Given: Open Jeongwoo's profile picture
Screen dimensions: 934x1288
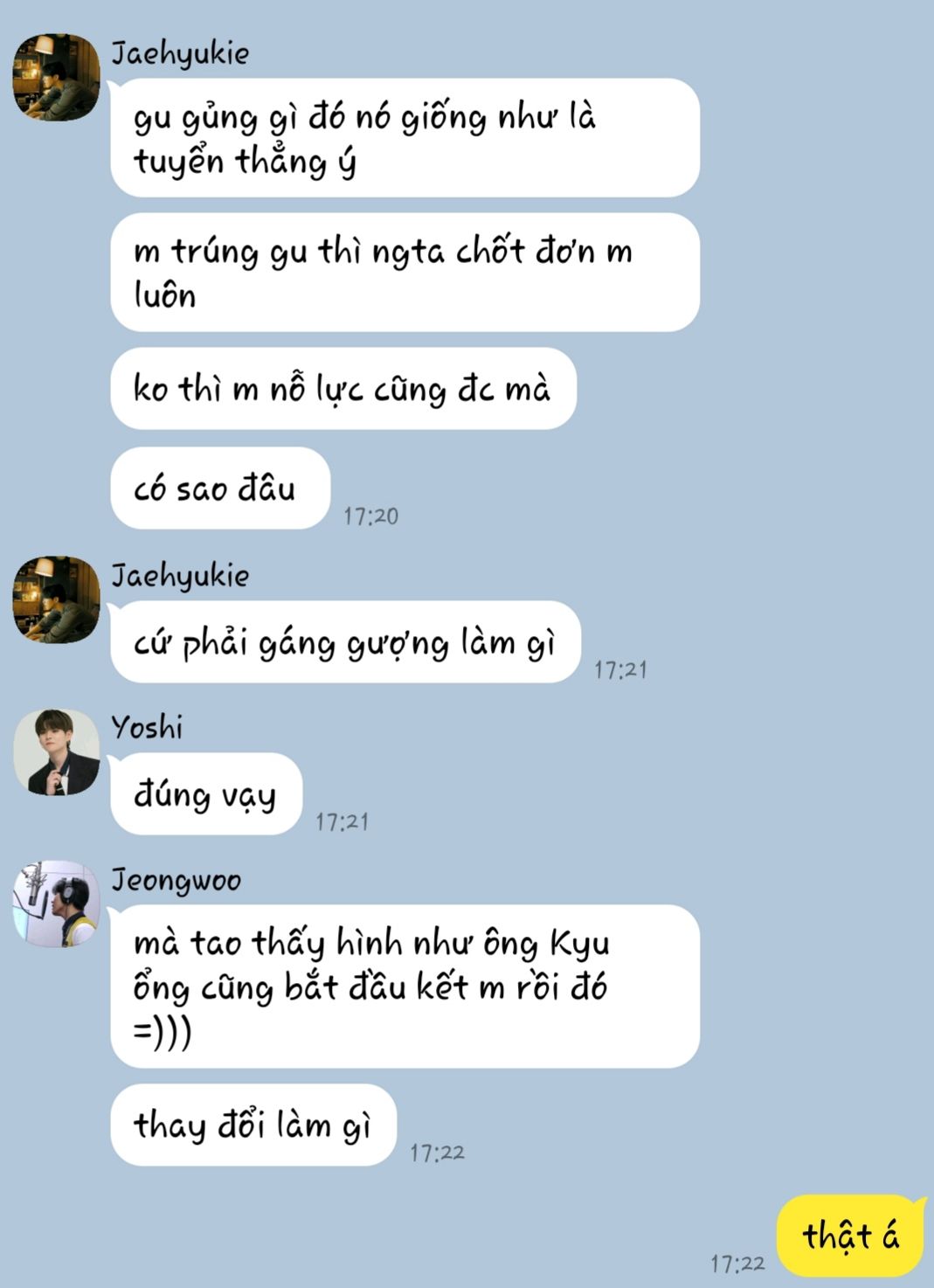Looking at the screenshot, I should point(56,904).
